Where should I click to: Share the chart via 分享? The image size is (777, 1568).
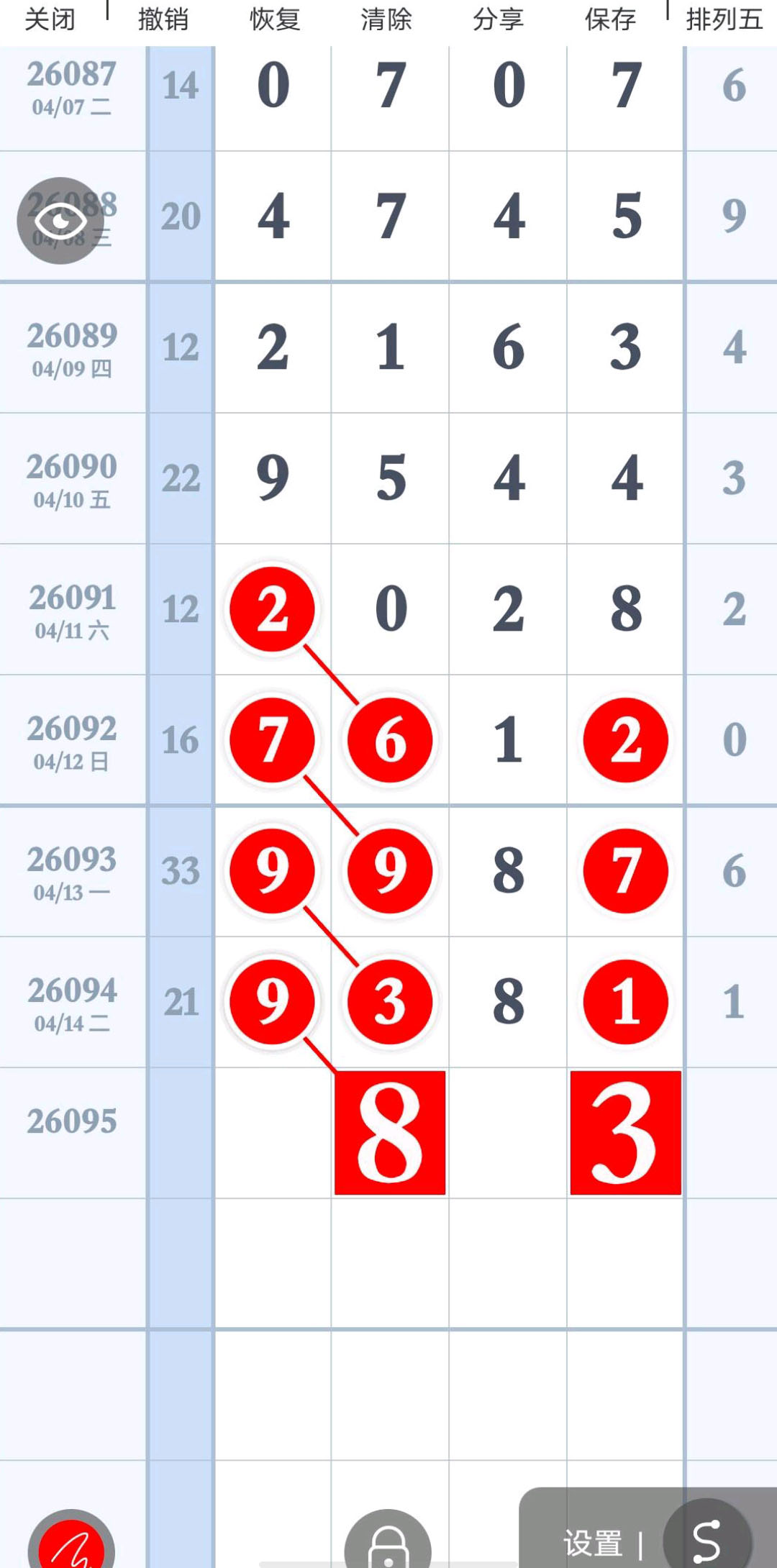[x=498, y=19]
